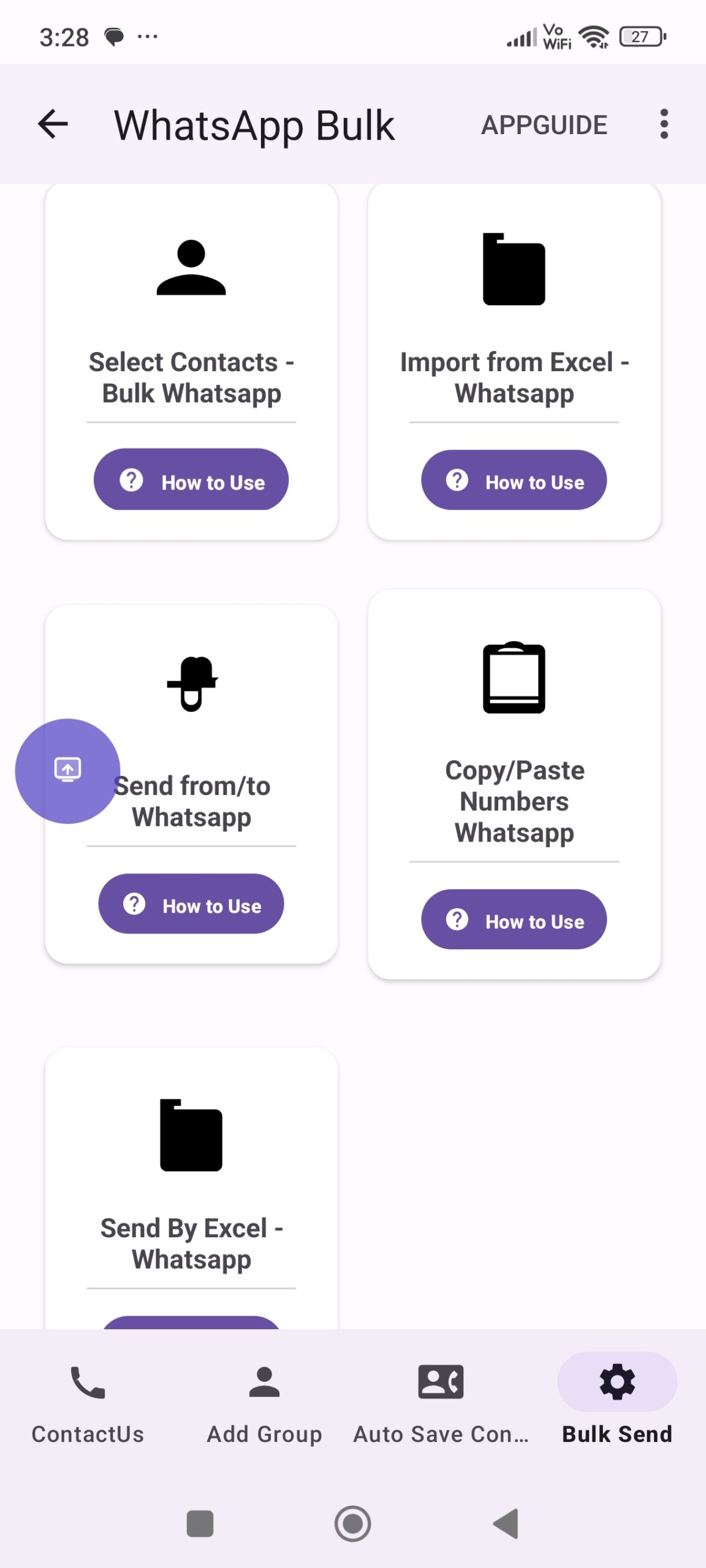Tap How to Use under Select Contacts
Image resolution: width=706 pixels, height=1568 pixels.
(x=191, y=480)
